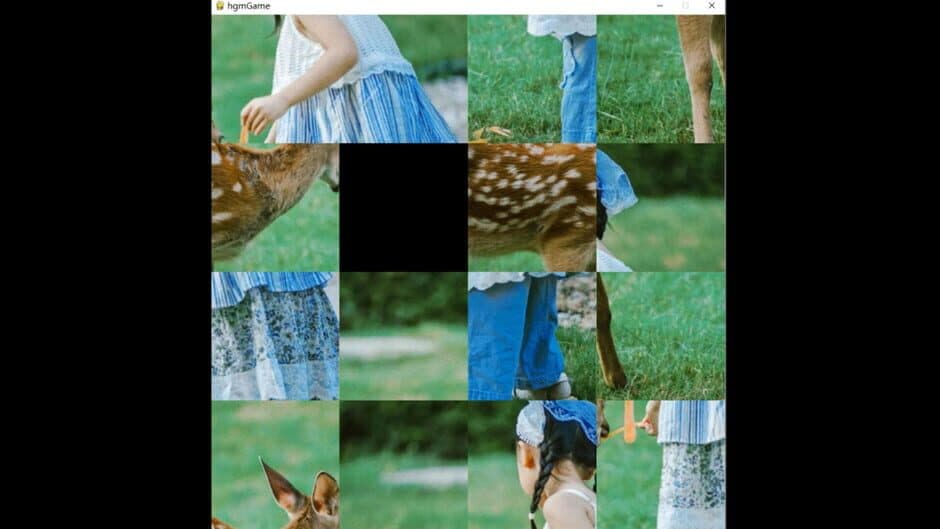This screenshot has height=529, width=940.
Task: Move the deer face tile beside the blank
Action: tap(275, 207)
